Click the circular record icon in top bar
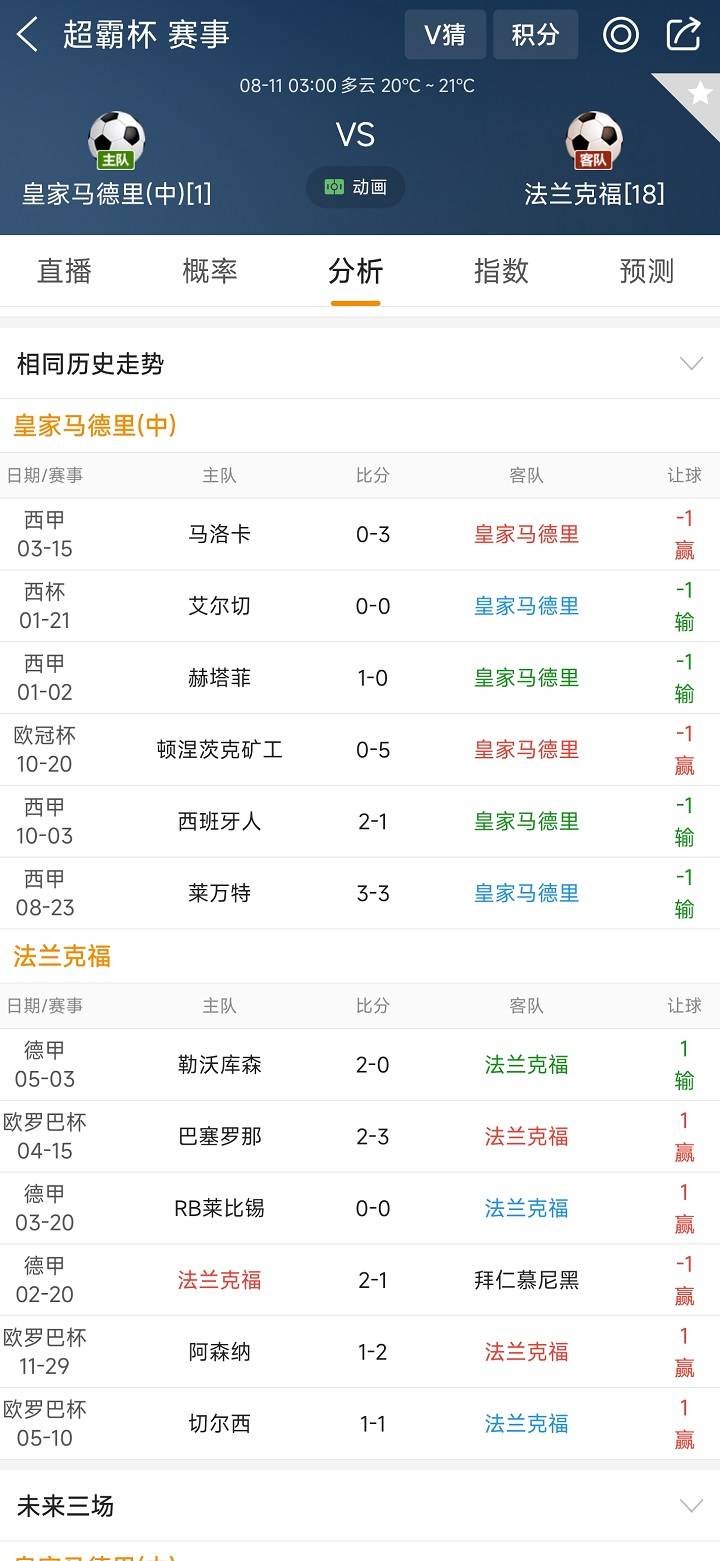 pyautogui.click(x=620, y=33)
